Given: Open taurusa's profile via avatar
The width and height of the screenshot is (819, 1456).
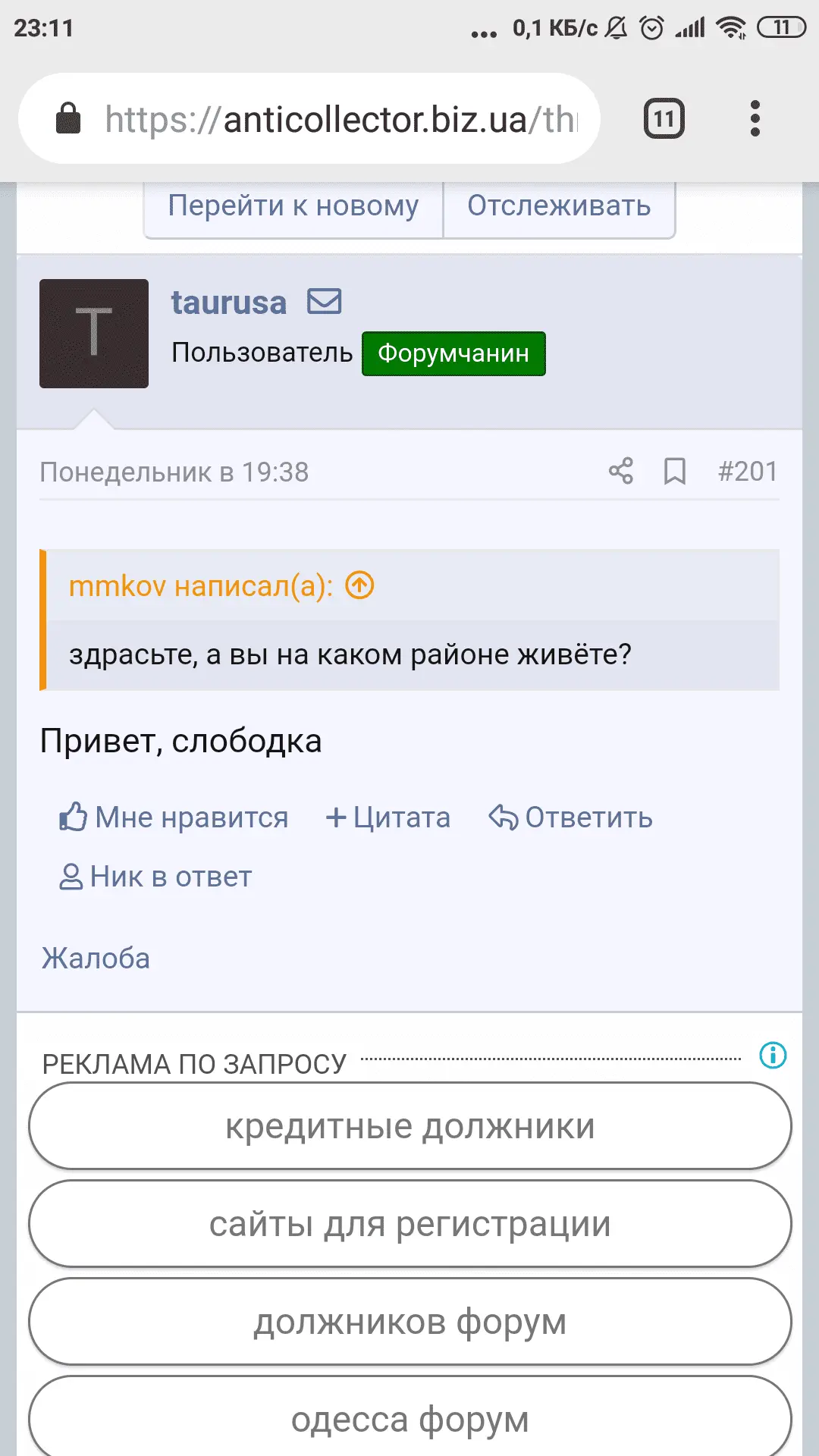Looking at the screenshot, I should [94, 334].
